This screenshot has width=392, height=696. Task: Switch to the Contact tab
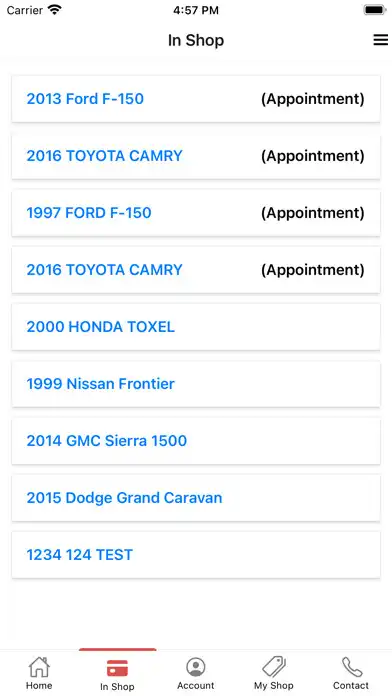click(351, 673)
